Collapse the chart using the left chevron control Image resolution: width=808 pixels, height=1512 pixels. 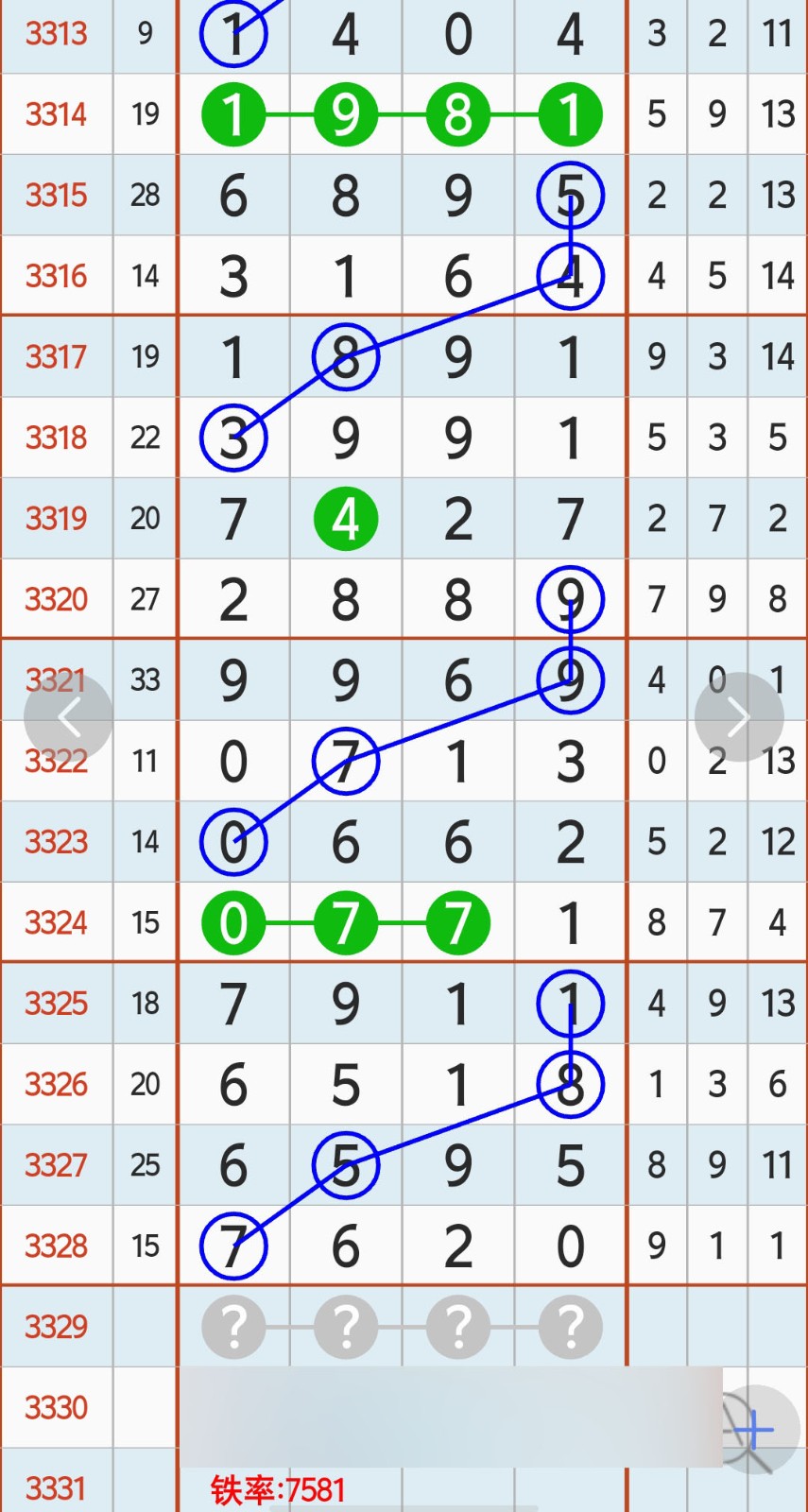(70, 715)
